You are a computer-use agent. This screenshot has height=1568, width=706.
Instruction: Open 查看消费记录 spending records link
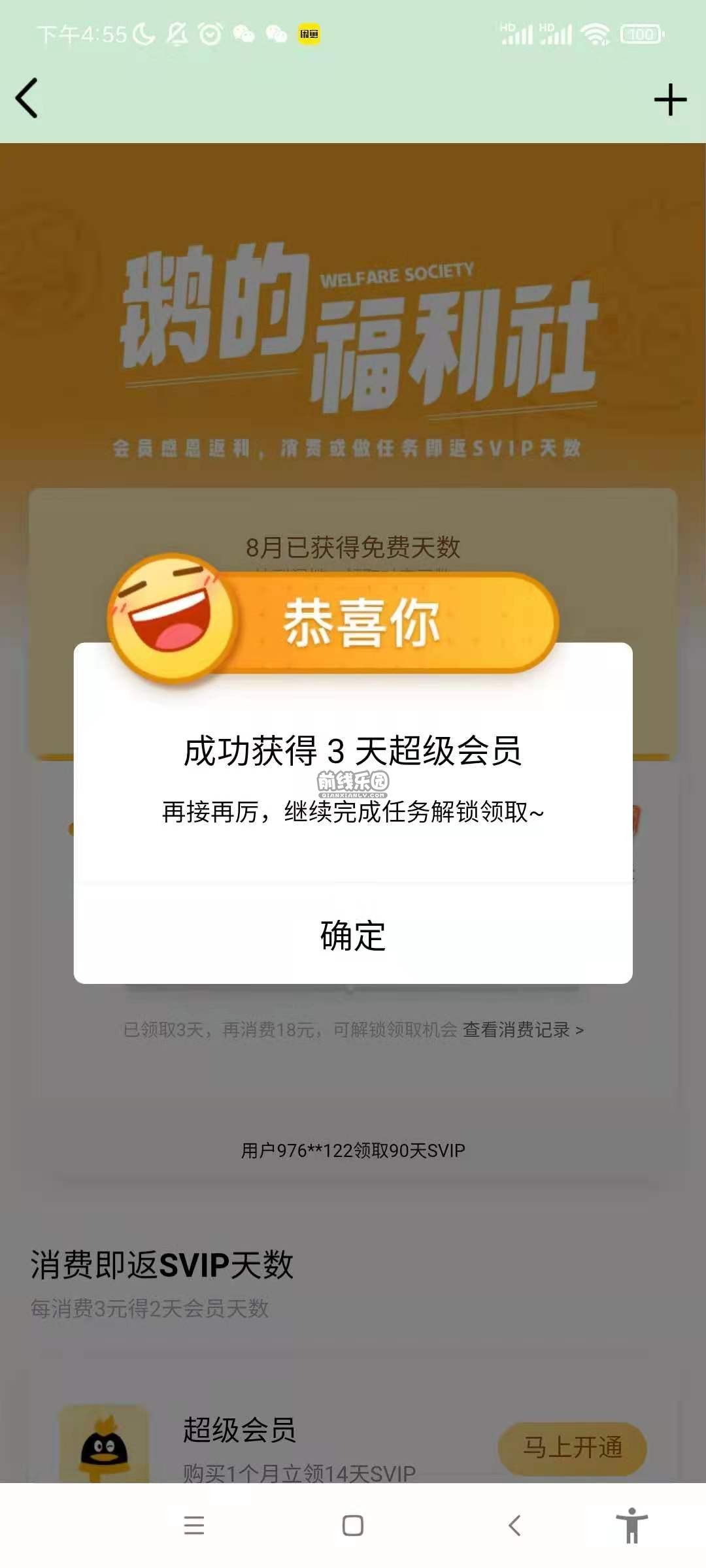(522, 1030)
